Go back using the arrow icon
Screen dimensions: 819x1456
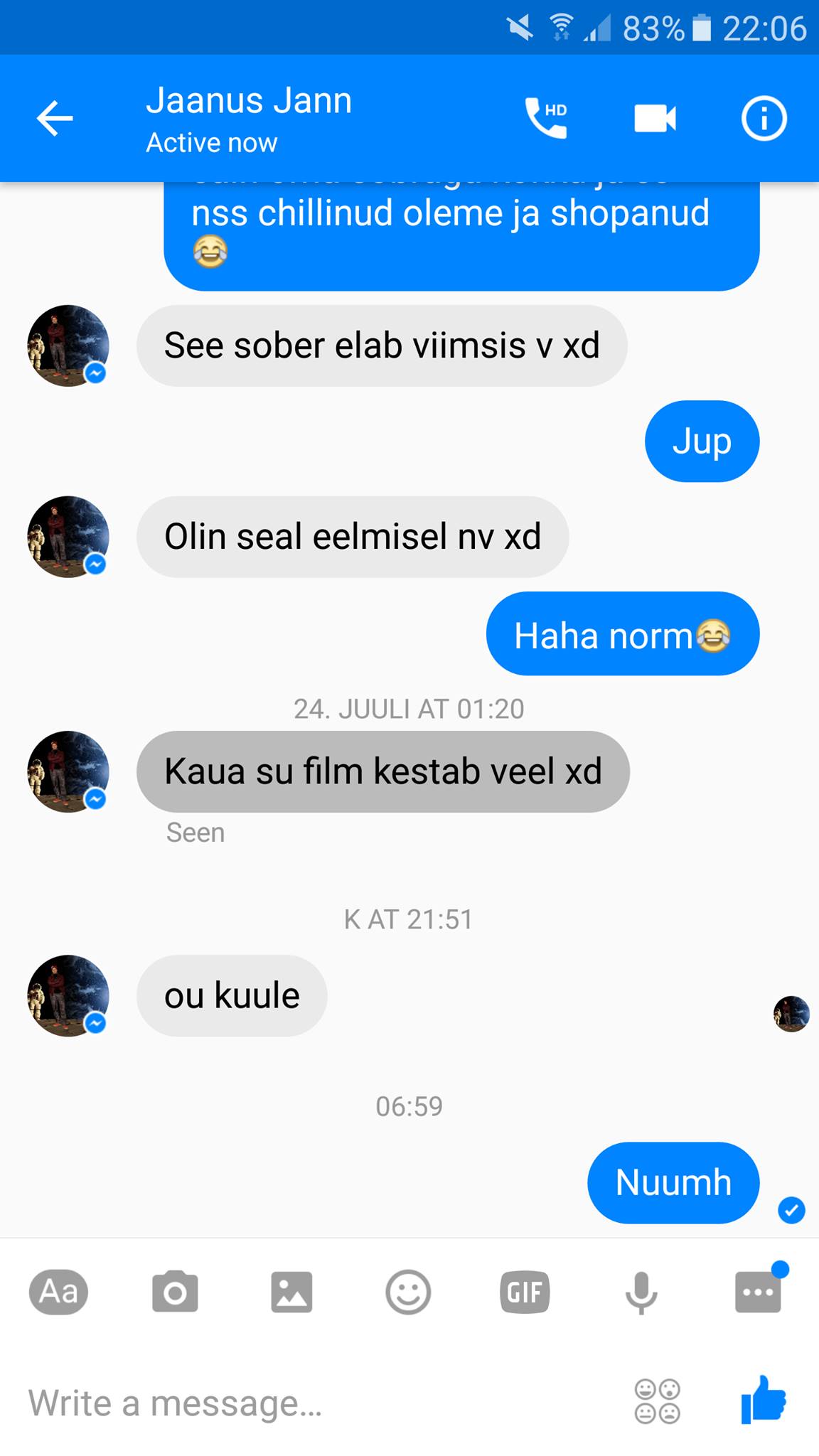point(55,118)
